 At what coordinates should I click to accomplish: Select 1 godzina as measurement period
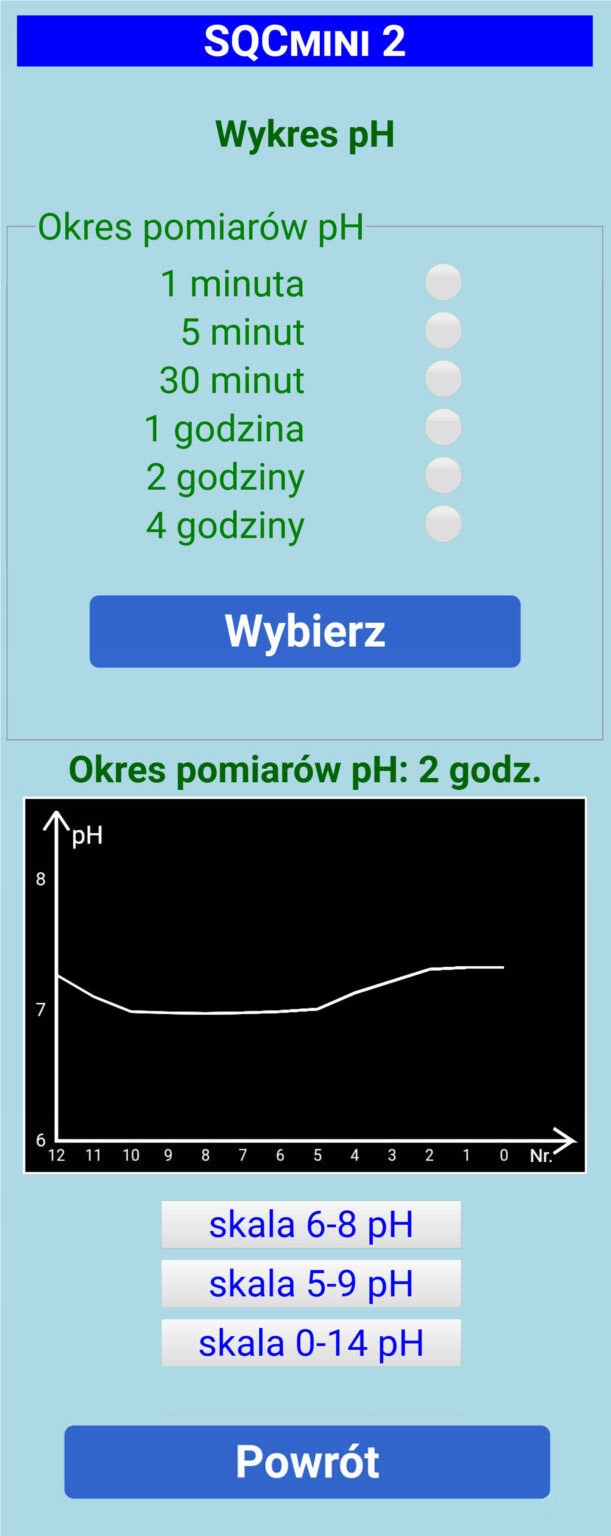[443, 428]
